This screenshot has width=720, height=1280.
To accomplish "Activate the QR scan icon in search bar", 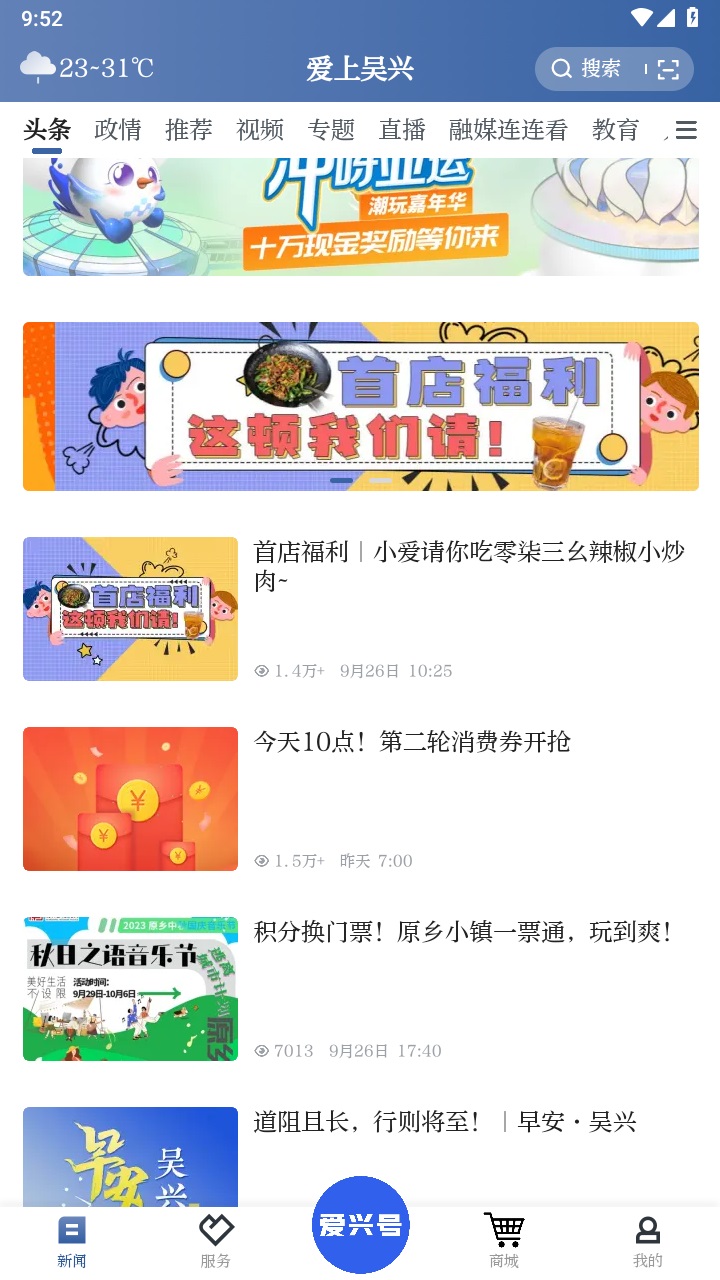I will [669, 69].
